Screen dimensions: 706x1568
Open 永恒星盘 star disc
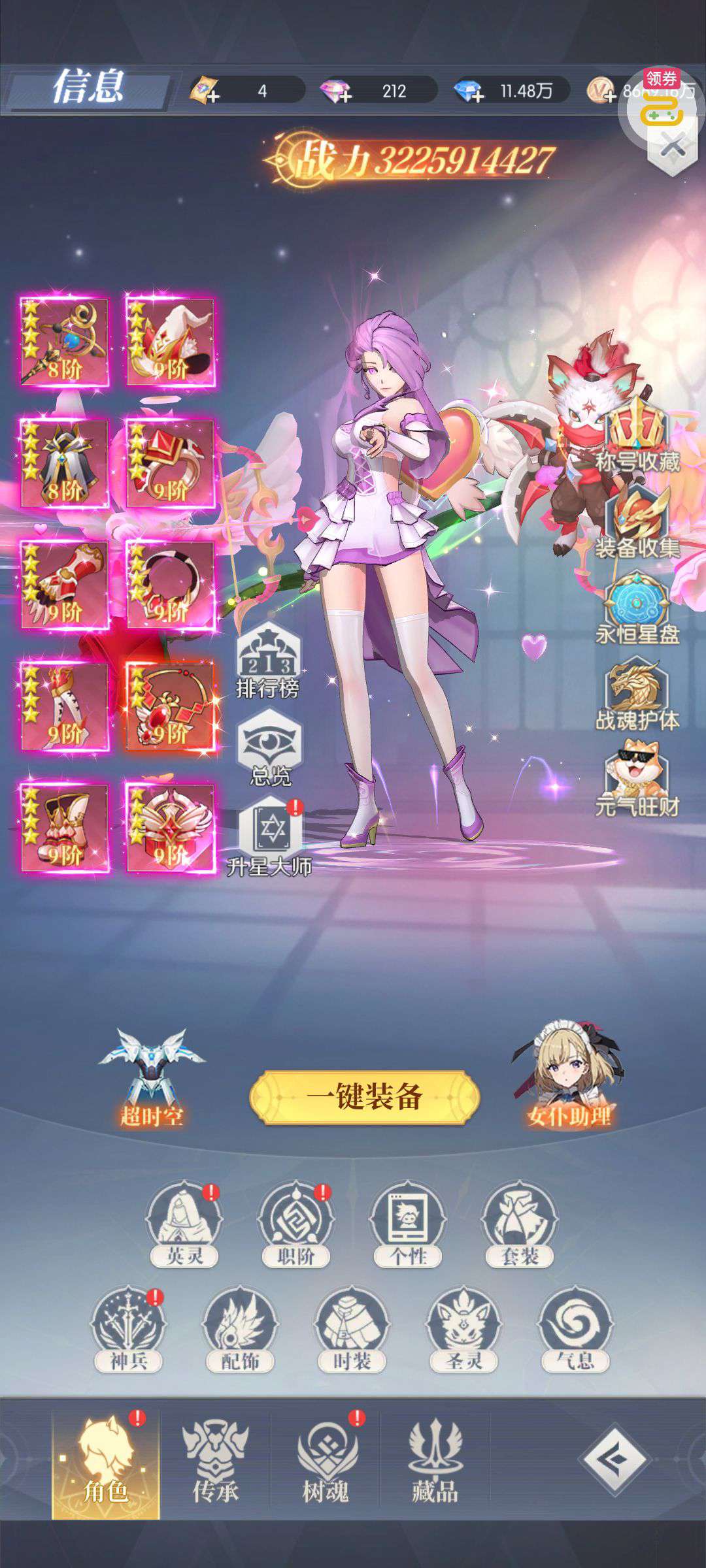coord(637,608)
